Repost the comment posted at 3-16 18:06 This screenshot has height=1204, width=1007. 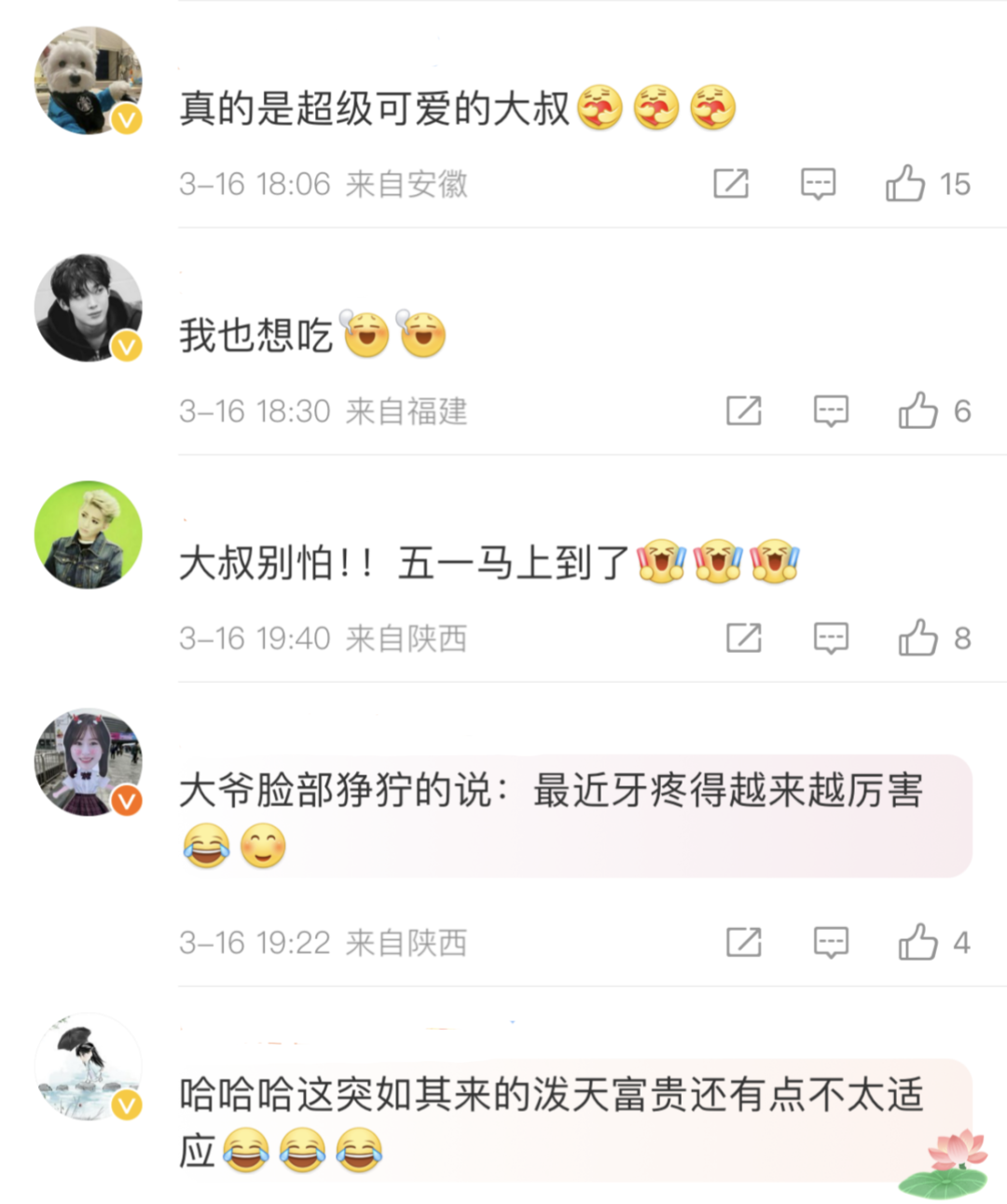[x=731, y=184]
